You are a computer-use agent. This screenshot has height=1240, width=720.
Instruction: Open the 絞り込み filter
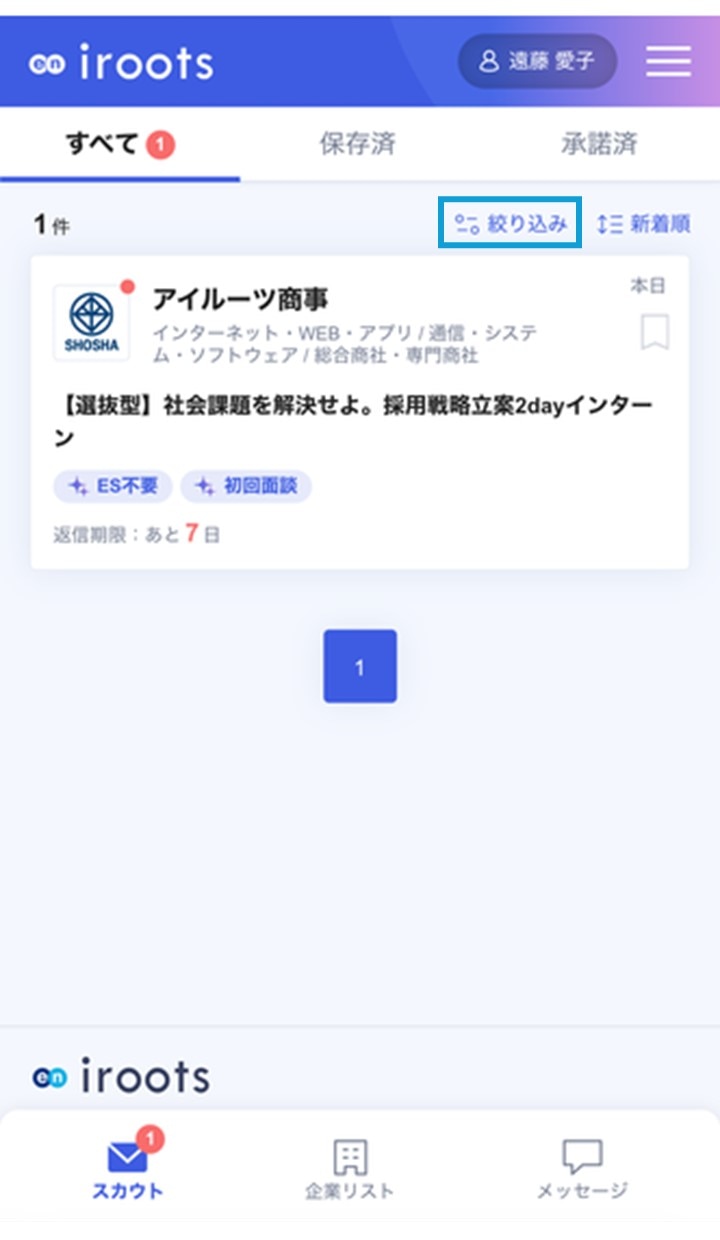(511, 224)
